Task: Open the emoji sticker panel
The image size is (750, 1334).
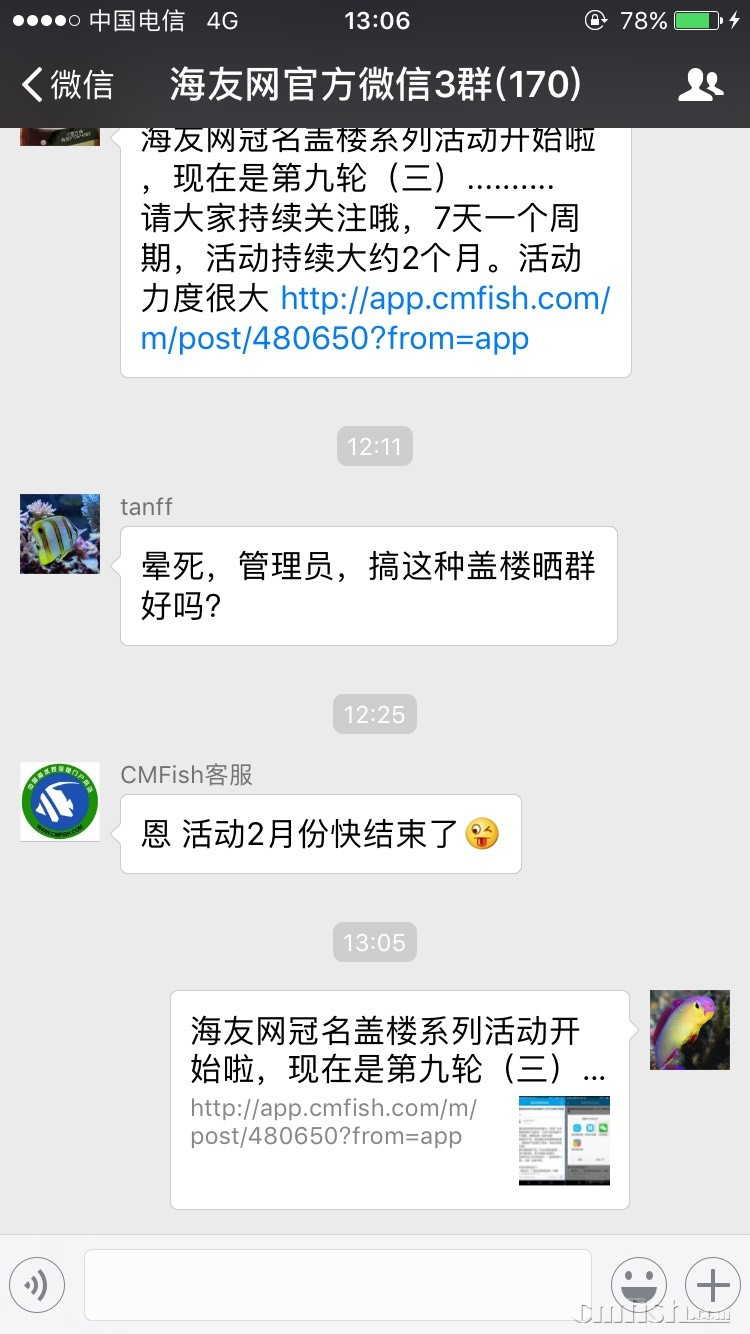Action: tap(638, 1285)
